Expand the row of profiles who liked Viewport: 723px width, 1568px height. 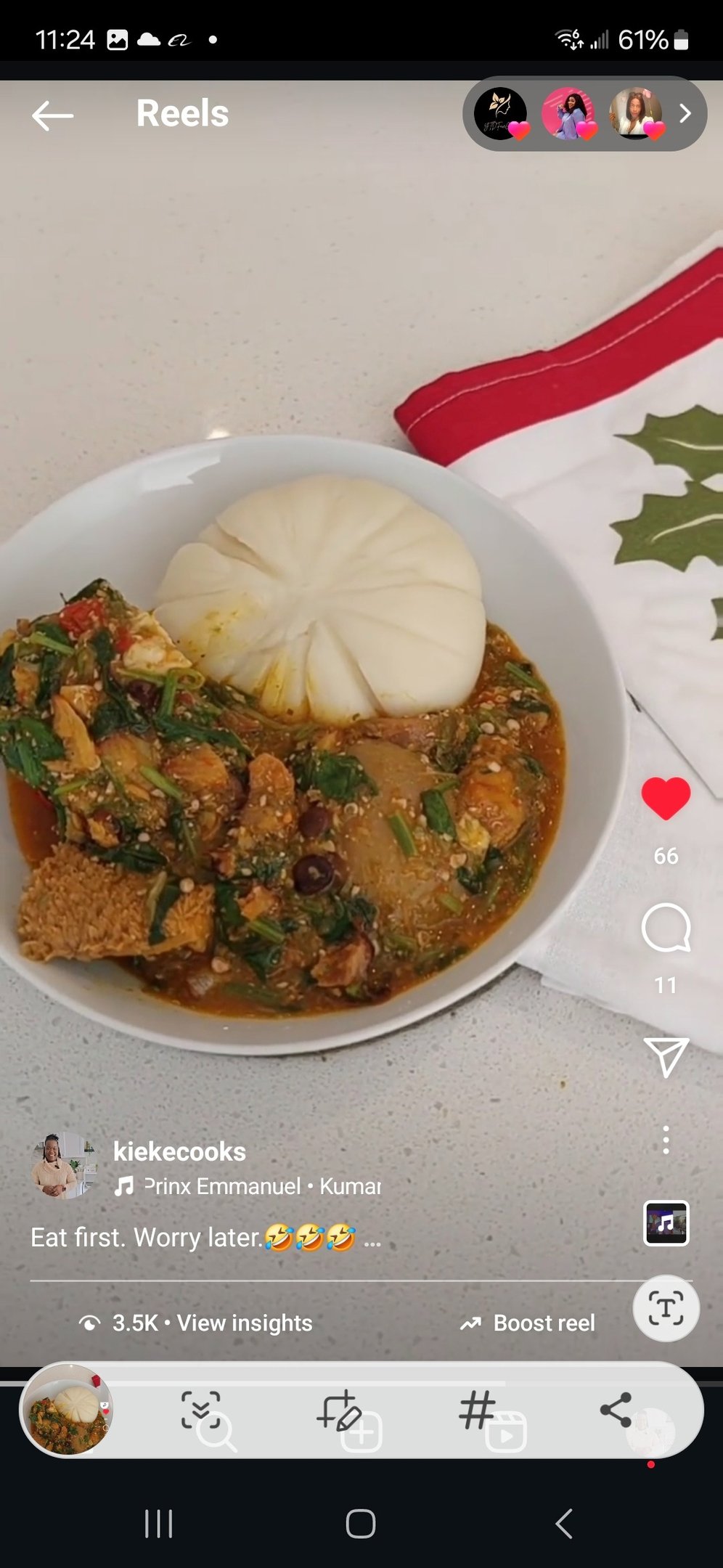685,113
